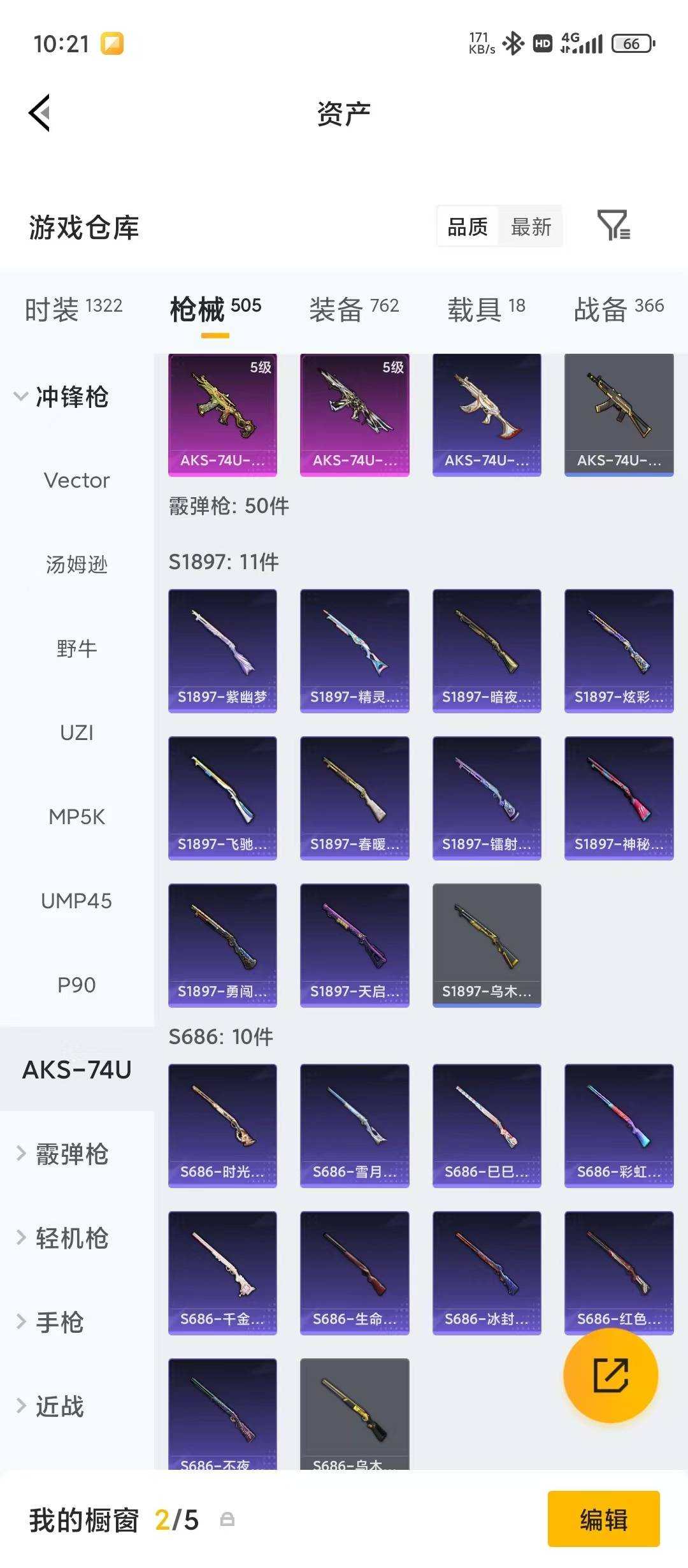This screenshot has width=688, height=1568.
Task: Collapse the 冲锋枪 category
Action: [x=62, y=396]
